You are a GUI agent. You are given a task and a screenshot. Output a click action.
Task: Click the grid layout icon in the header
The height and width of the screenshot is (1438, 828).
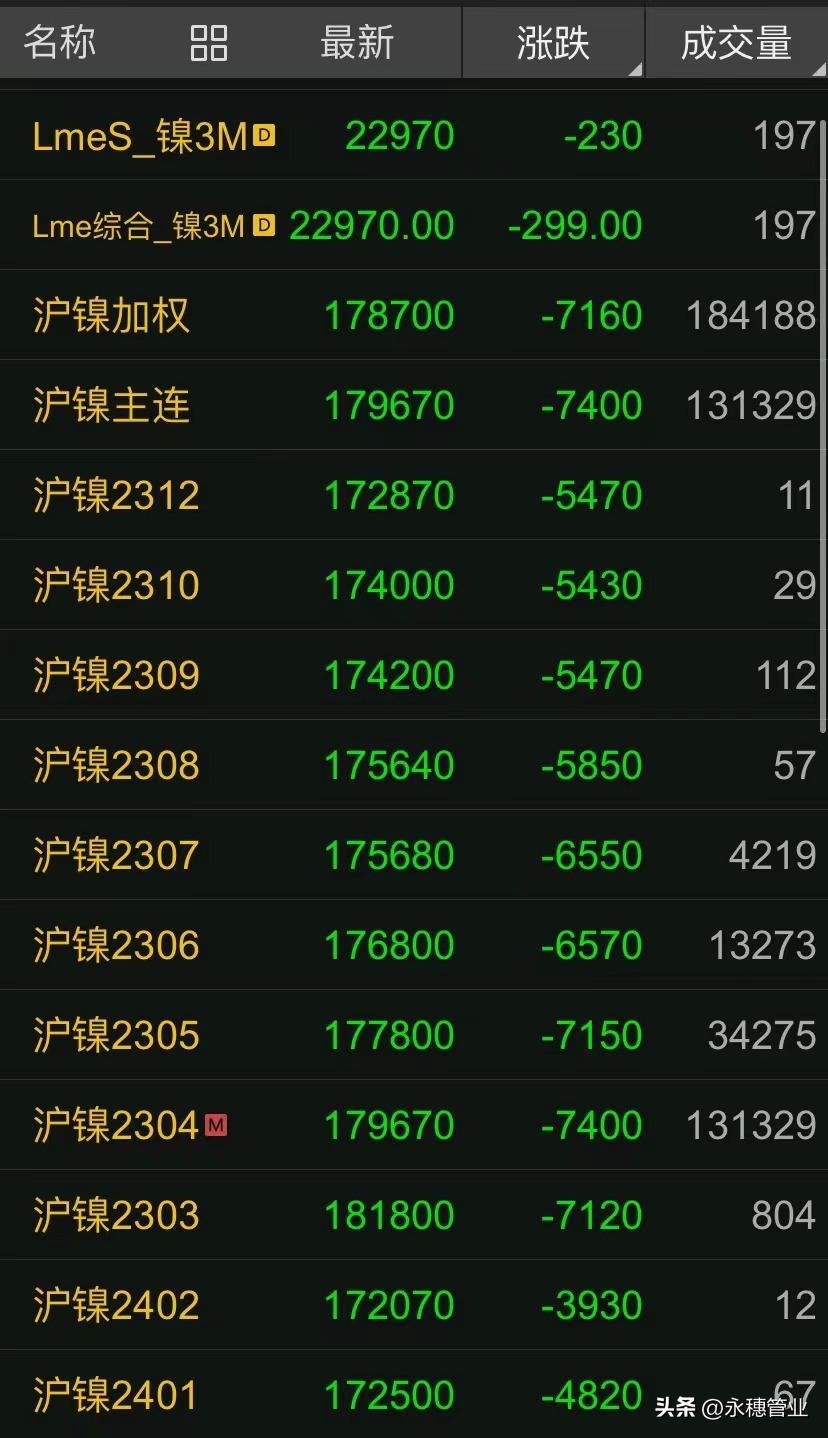click(208, 42)
